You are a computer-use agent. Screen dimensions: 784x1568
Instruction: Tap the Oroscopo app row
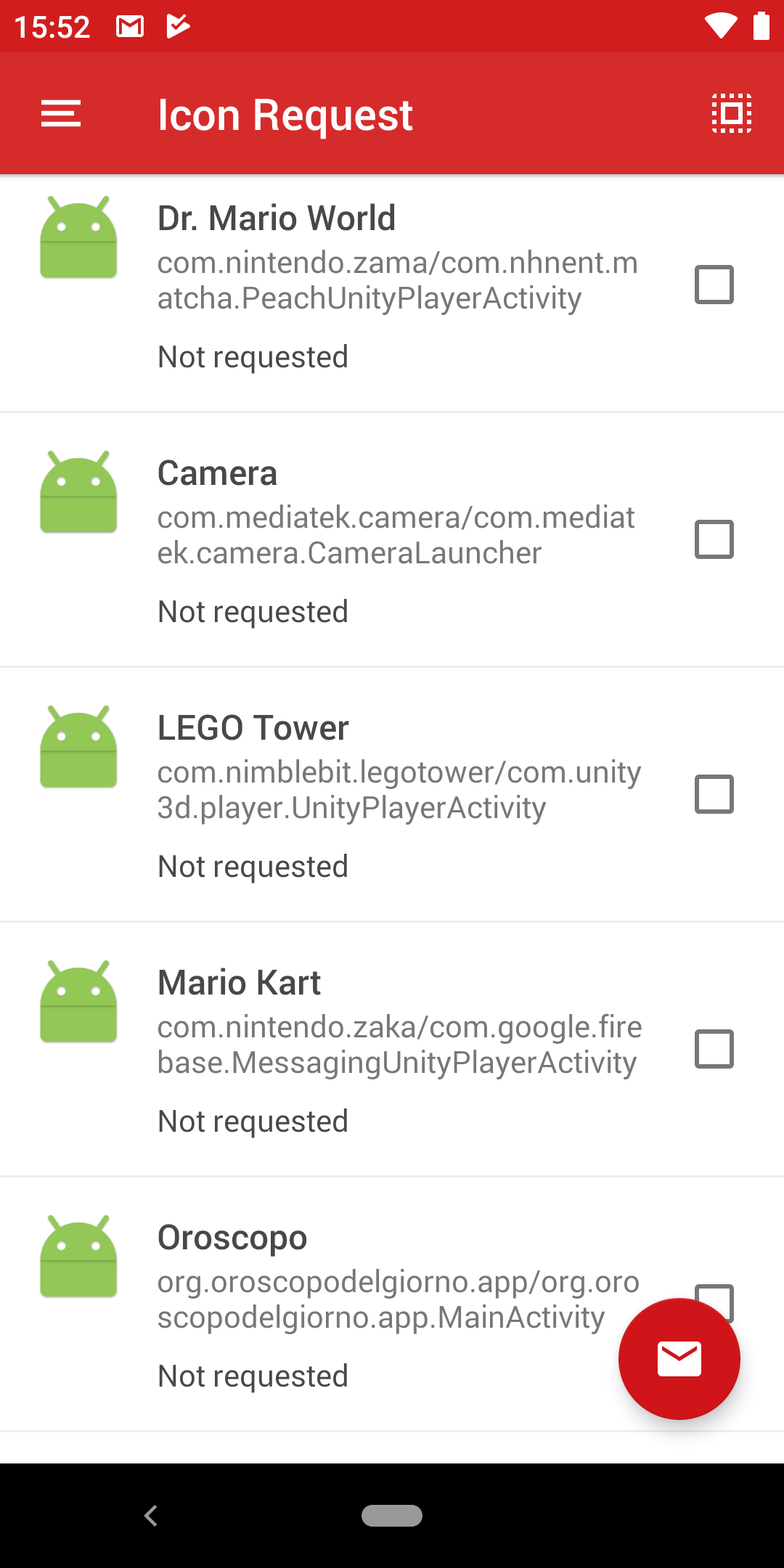(x=392, y=1304)
